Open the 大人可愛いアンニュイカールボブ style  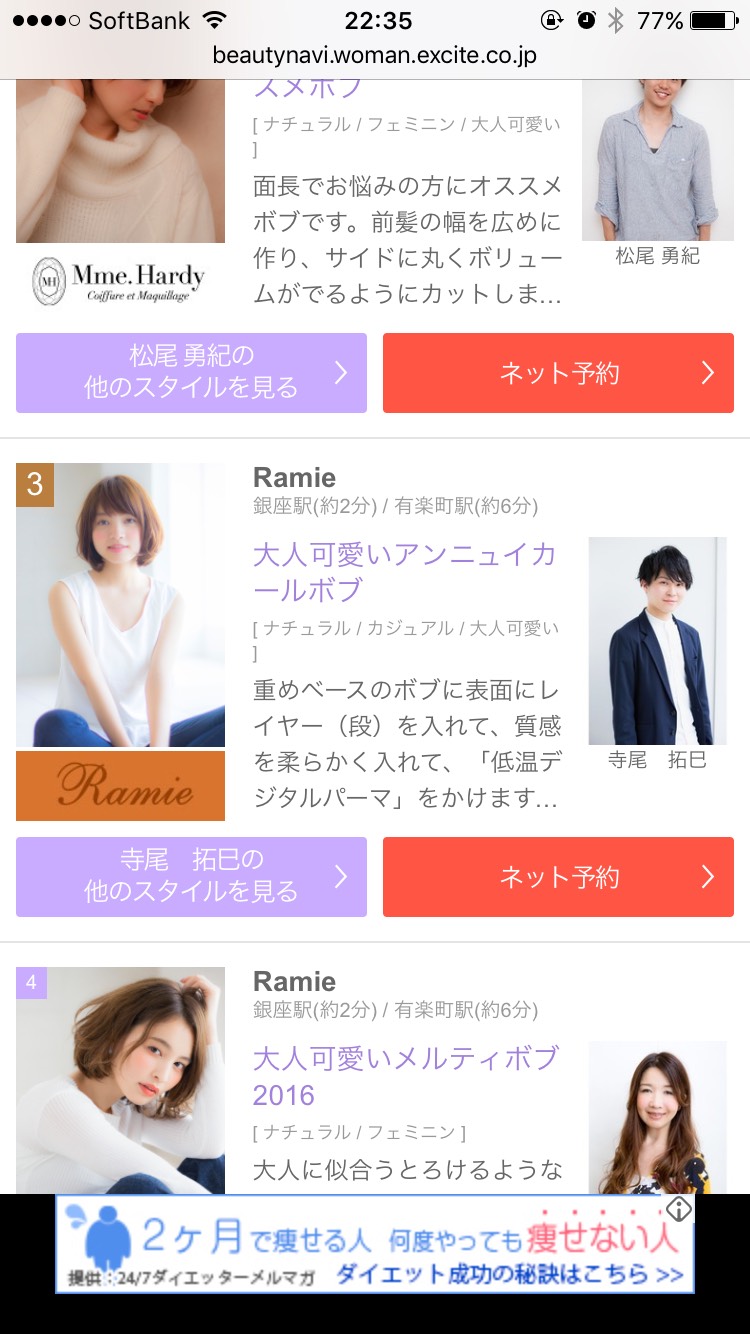click(x=405, y=572)
